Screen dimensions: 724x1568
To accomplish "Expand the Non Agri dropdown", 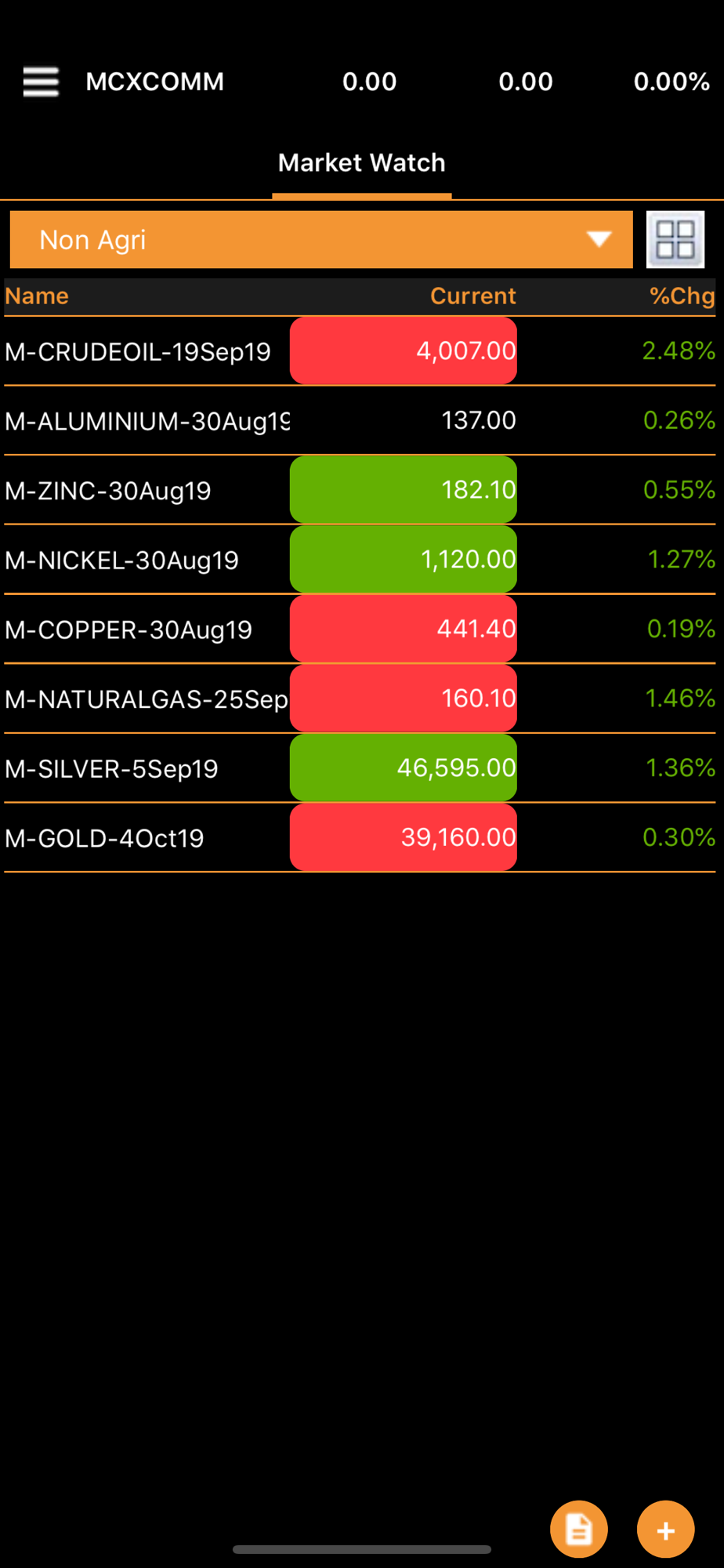I will 321,239.
